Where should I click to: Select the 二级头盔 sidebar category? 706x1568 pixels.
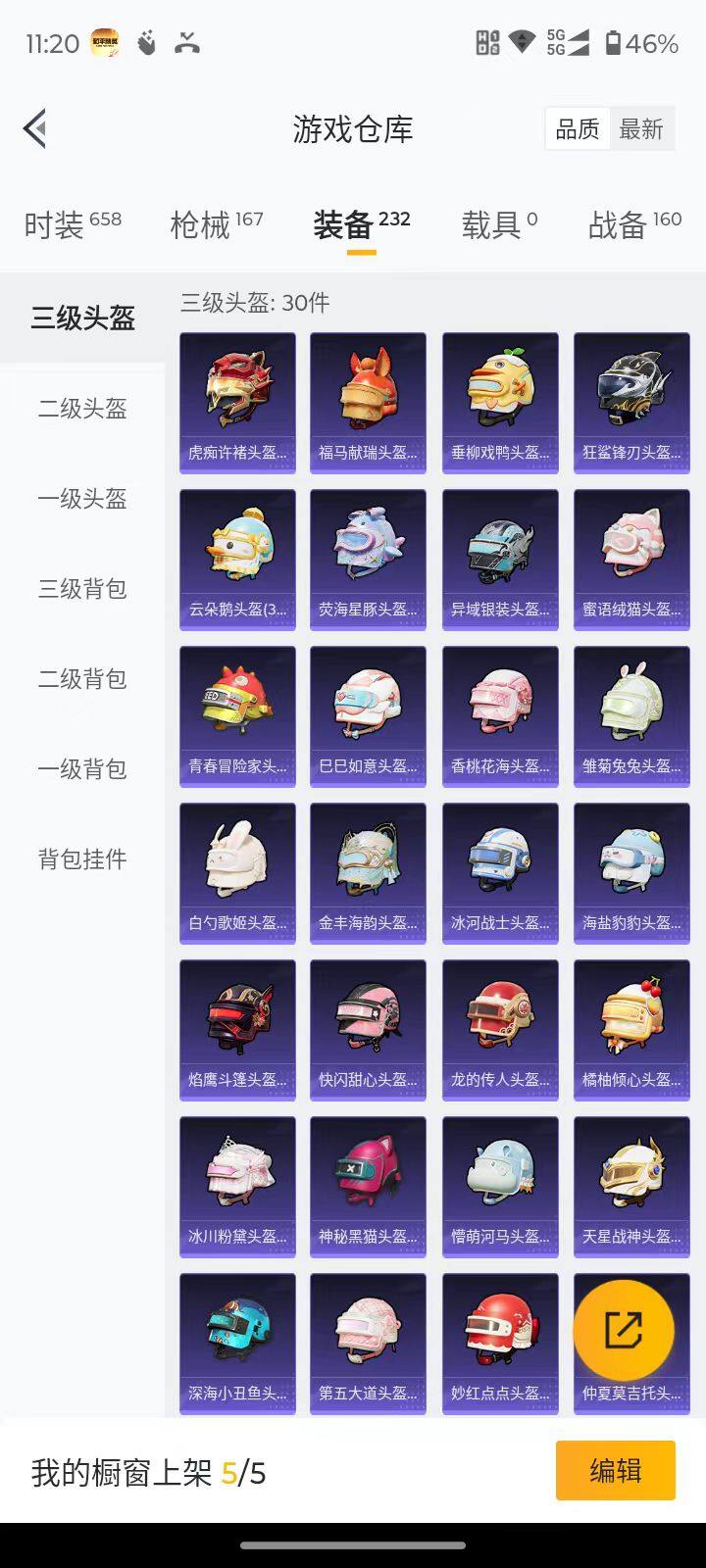(x=81, y=410)
